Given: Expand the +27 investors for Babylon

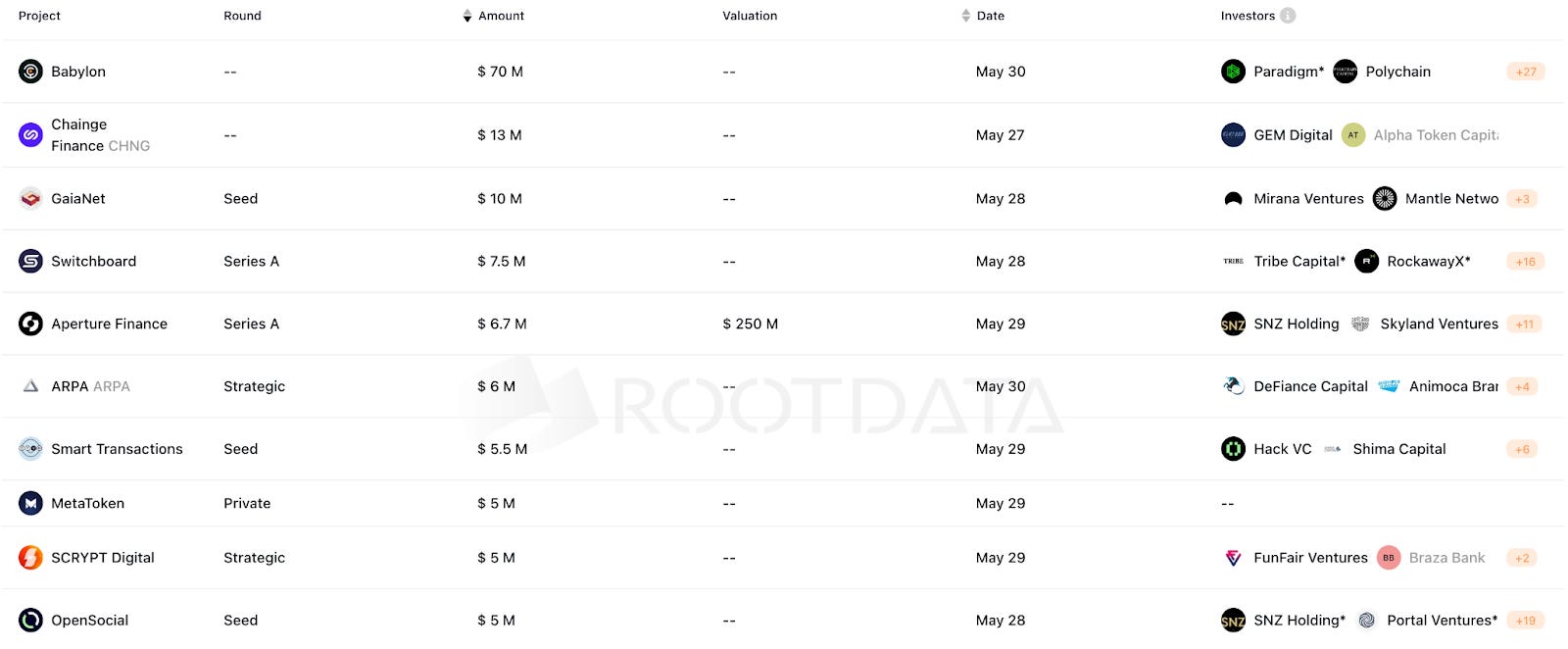Looking at the screenshot, I should click(x=1526, y=72).
